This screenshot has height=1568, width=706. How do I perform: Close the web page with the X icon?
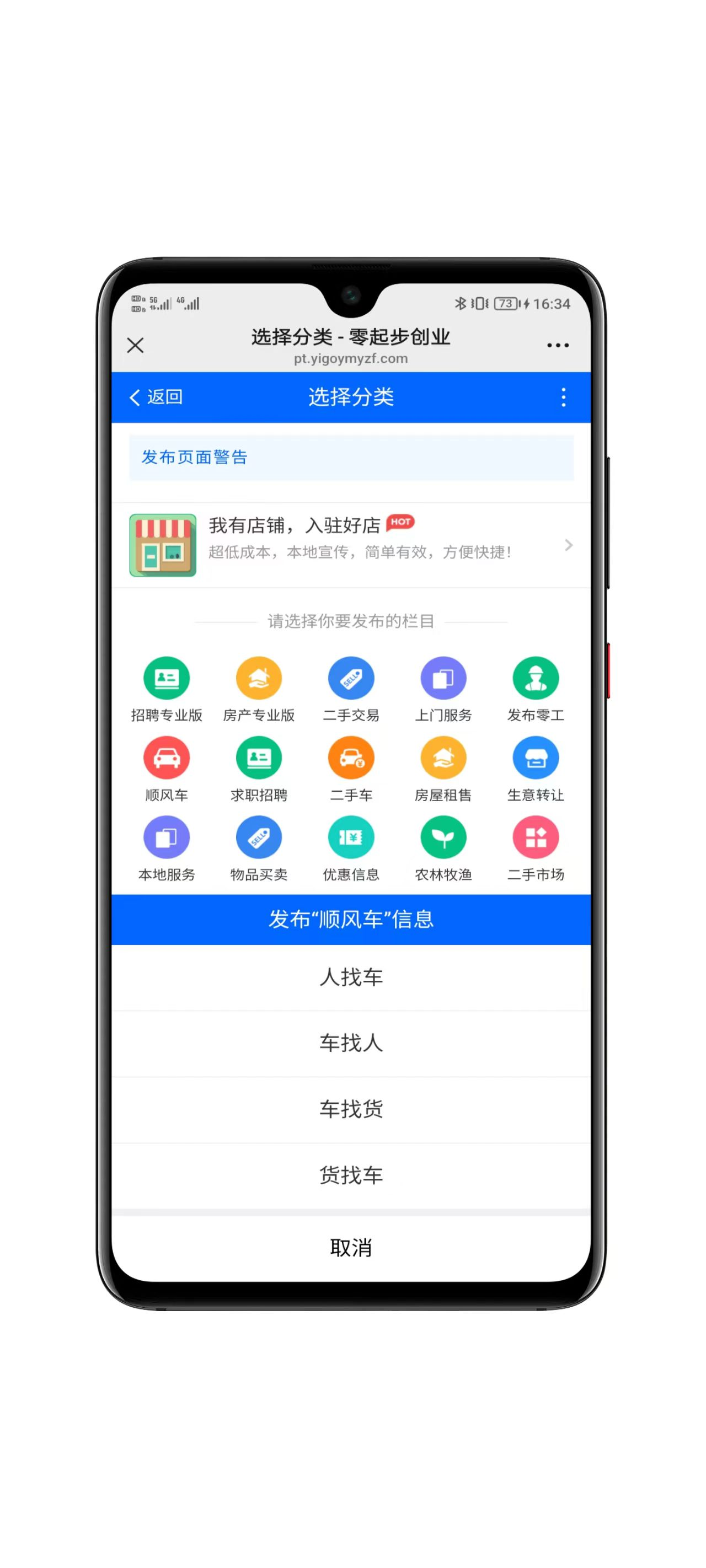tap(135, 346)
